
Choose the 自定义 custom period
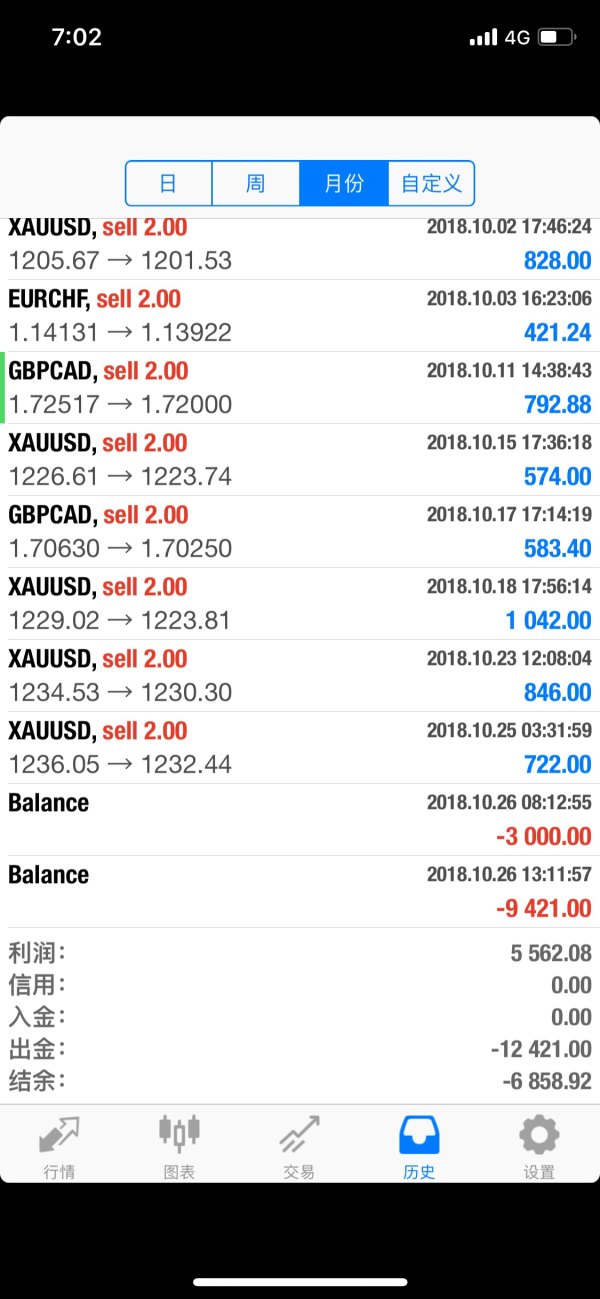pos(431,184)
